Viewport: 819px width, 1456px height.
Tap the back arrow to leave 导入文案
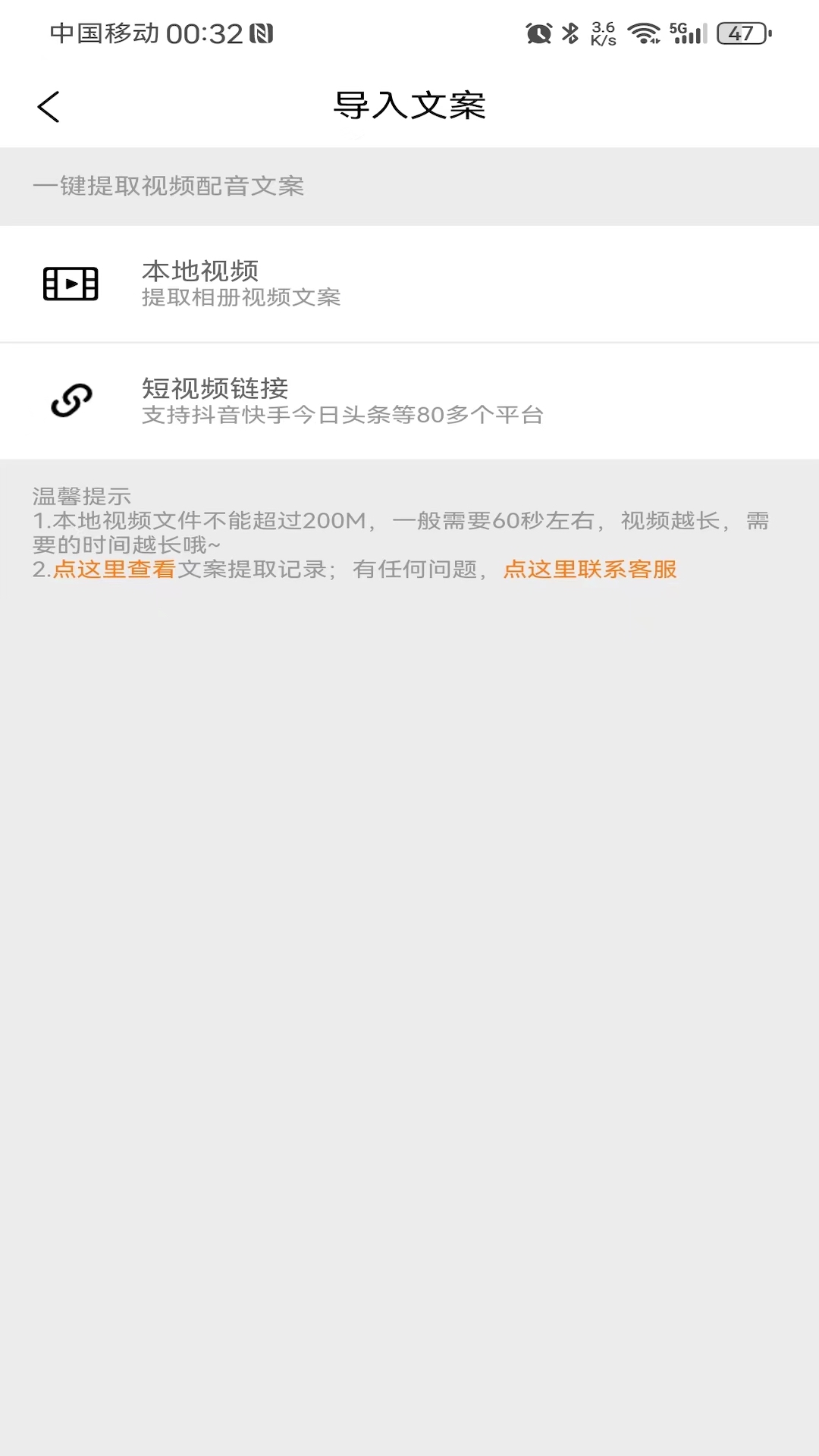(49, 106)
